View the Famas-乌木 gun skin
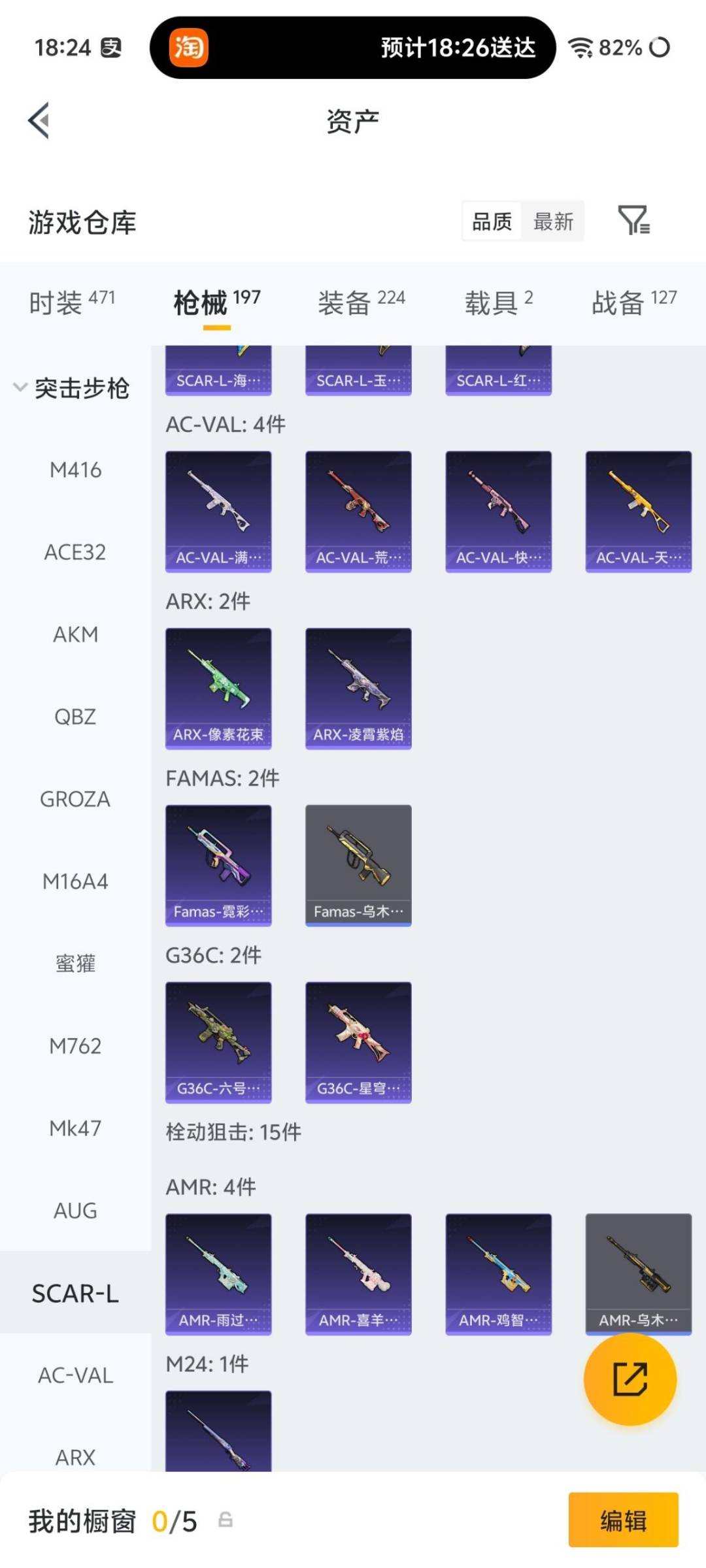Image resolution: width=706 pixels, height=1568 pixels. tap(358, 866)
